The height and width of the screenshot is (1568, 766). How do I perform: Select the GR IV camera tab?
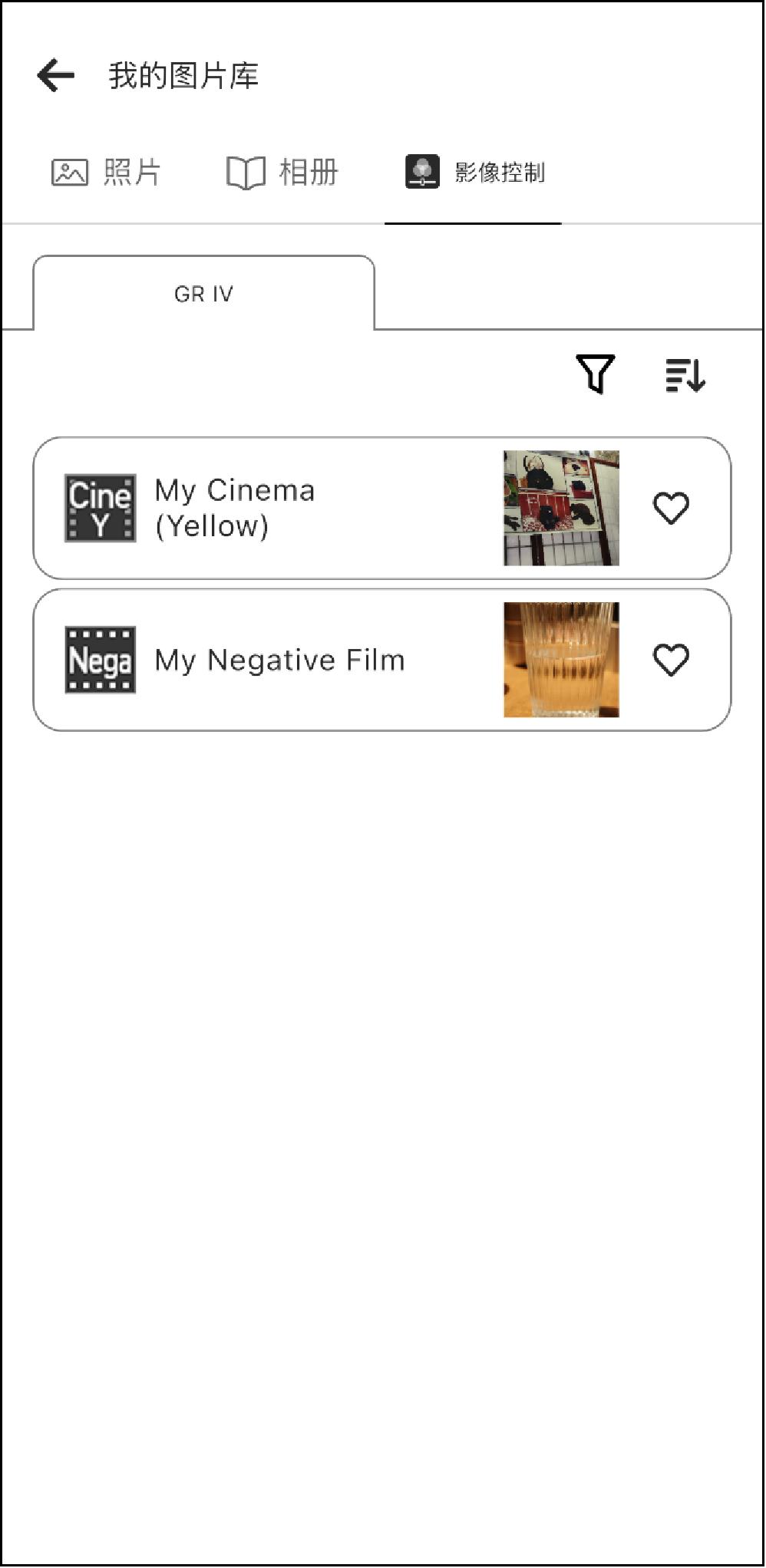203,294
